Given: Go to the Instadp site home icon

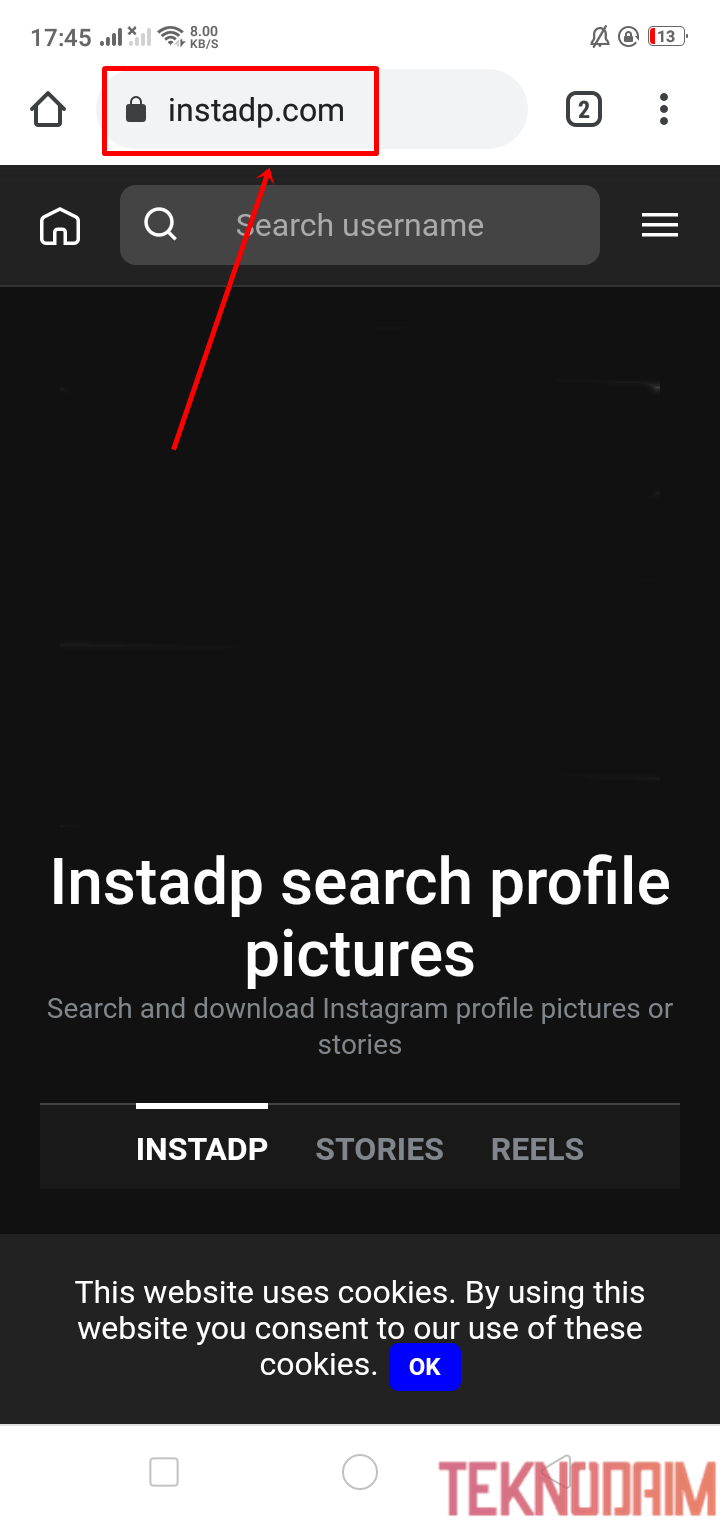Looking at the screenshot, I should point(59,226).
